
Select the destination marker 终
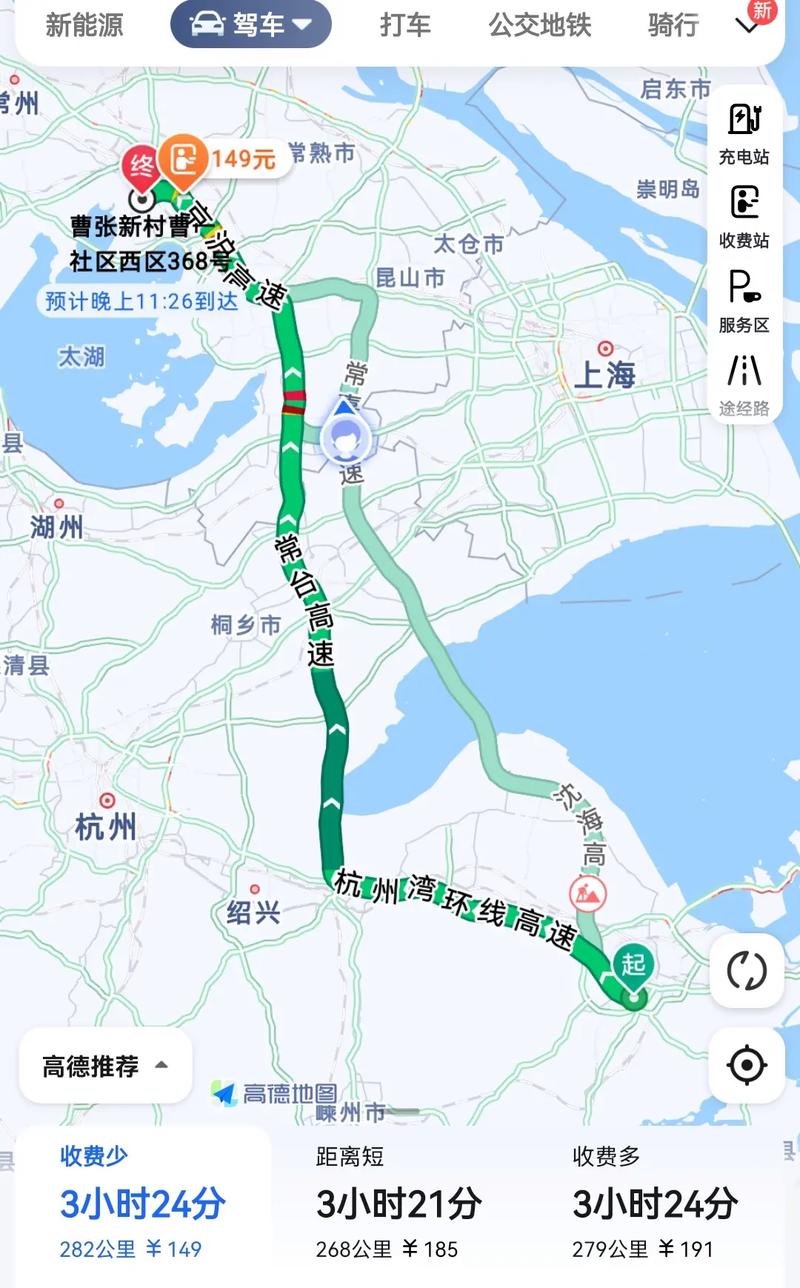(140, 163)
